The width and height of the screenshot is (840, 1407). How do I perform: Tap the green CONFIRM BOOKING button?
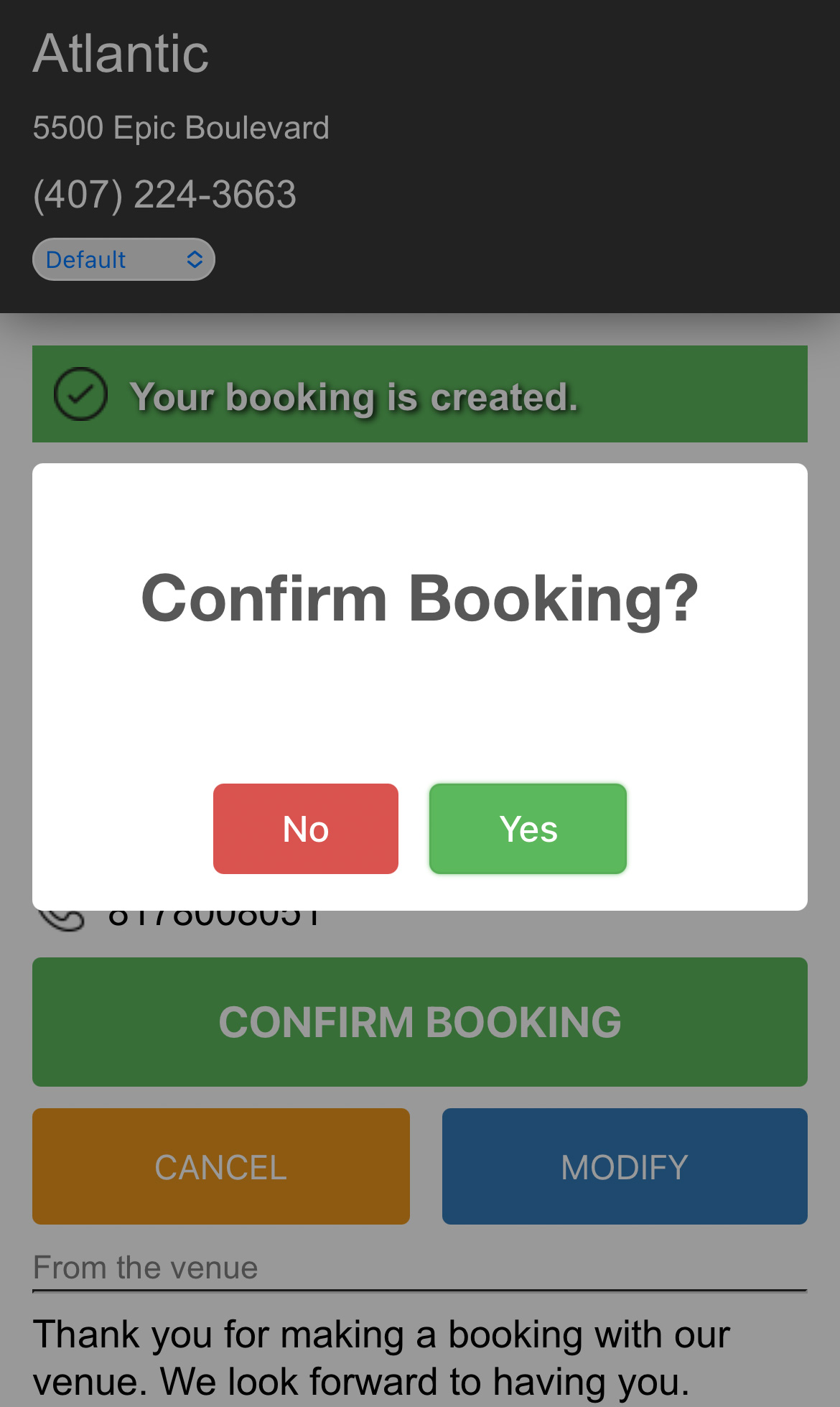(x=420, y=1021)
